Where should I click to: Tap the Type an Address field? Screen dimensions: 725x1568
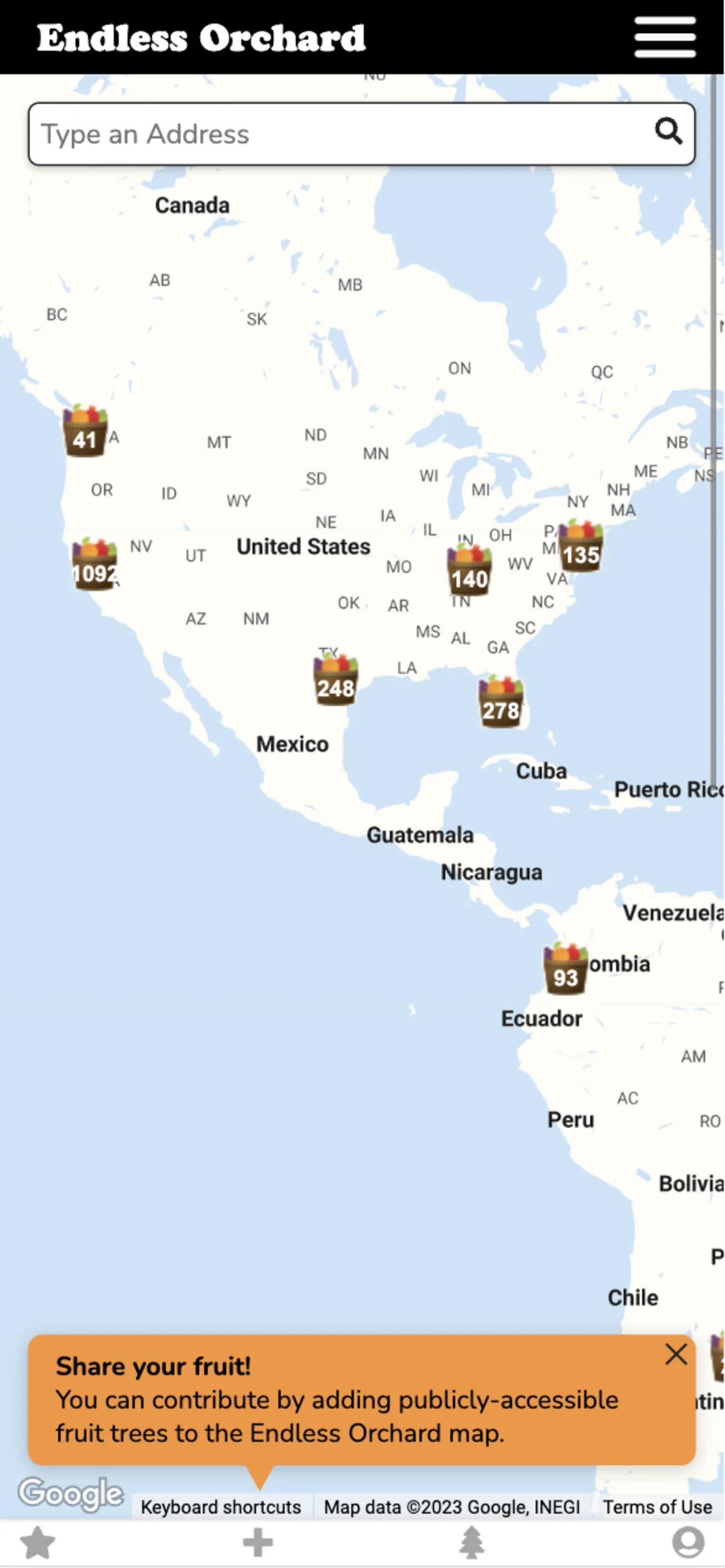pos(341,134)
